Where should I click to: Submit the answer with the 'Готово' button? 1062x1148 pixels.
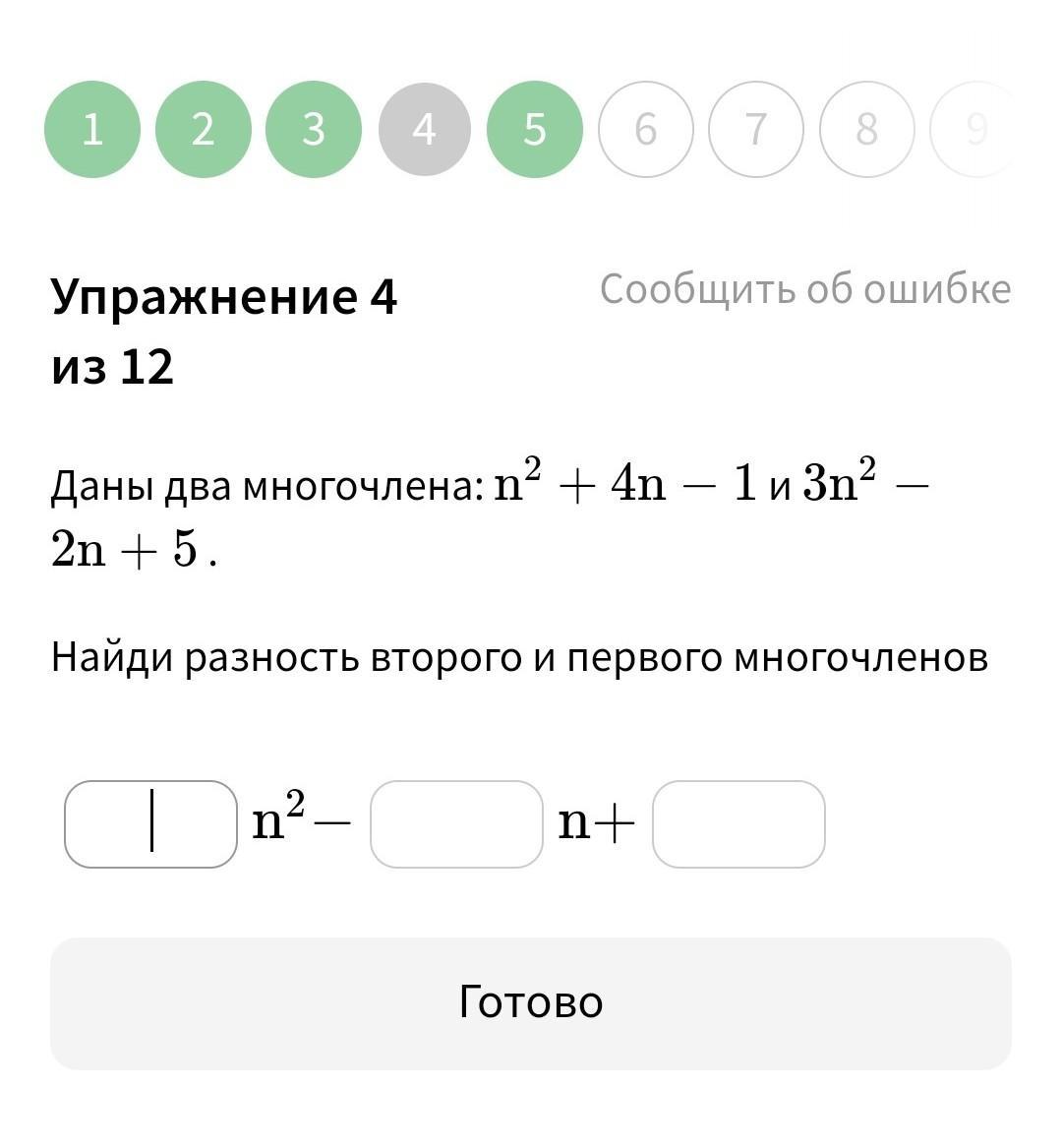[531, 1002]
